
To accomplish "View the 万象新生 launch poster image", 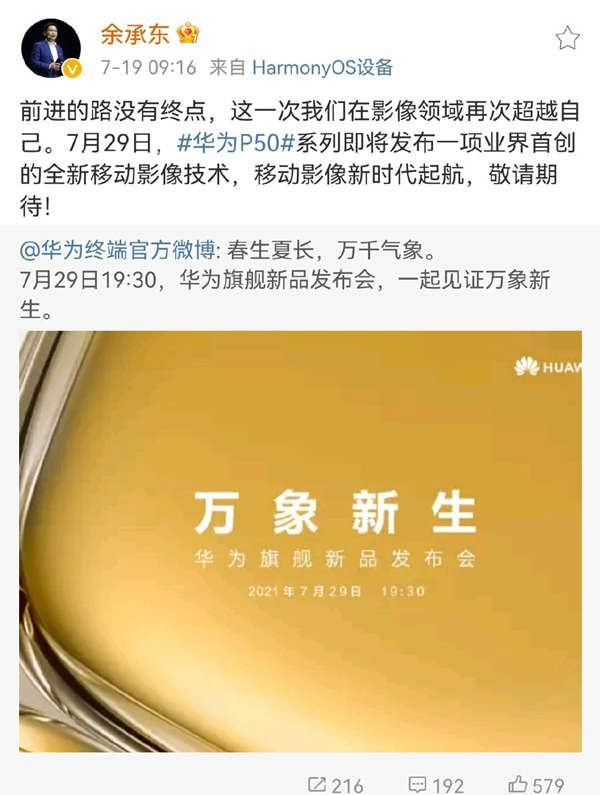I will tap(300, 540).
